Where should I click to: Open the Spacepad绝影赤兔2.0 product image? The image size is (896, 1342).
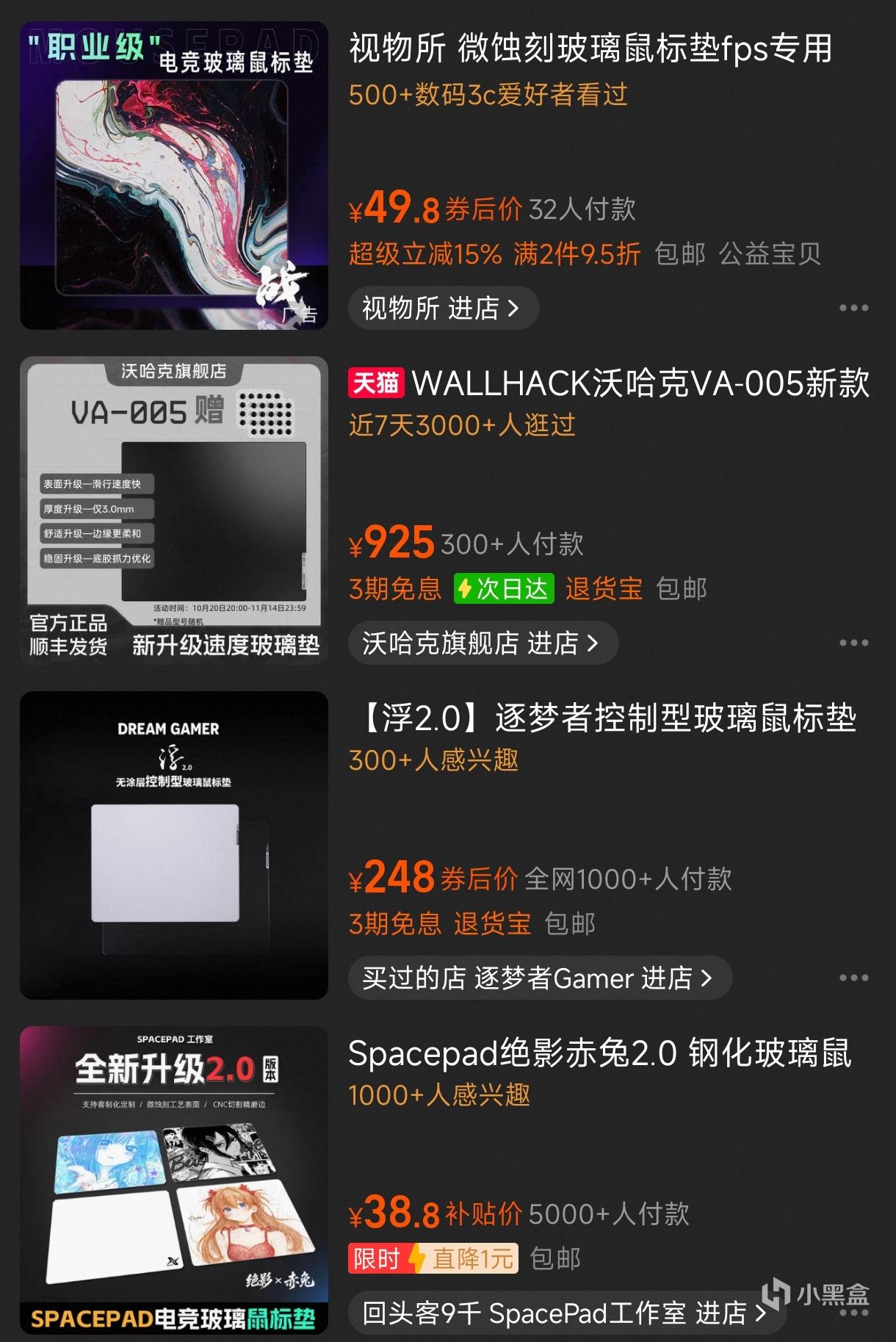tap(173, 1180)
